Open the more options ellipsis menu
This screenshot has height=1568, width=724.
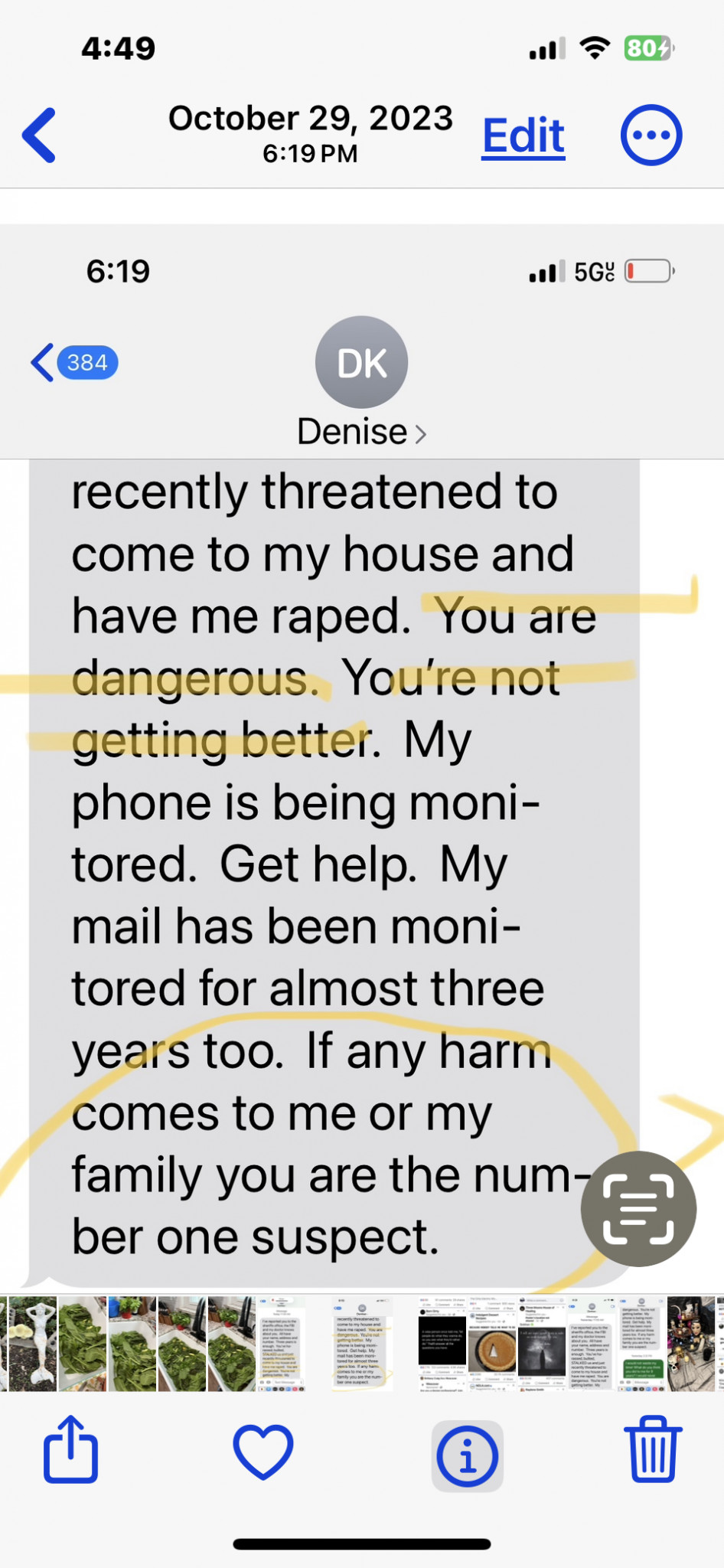[x=651, y=136]
